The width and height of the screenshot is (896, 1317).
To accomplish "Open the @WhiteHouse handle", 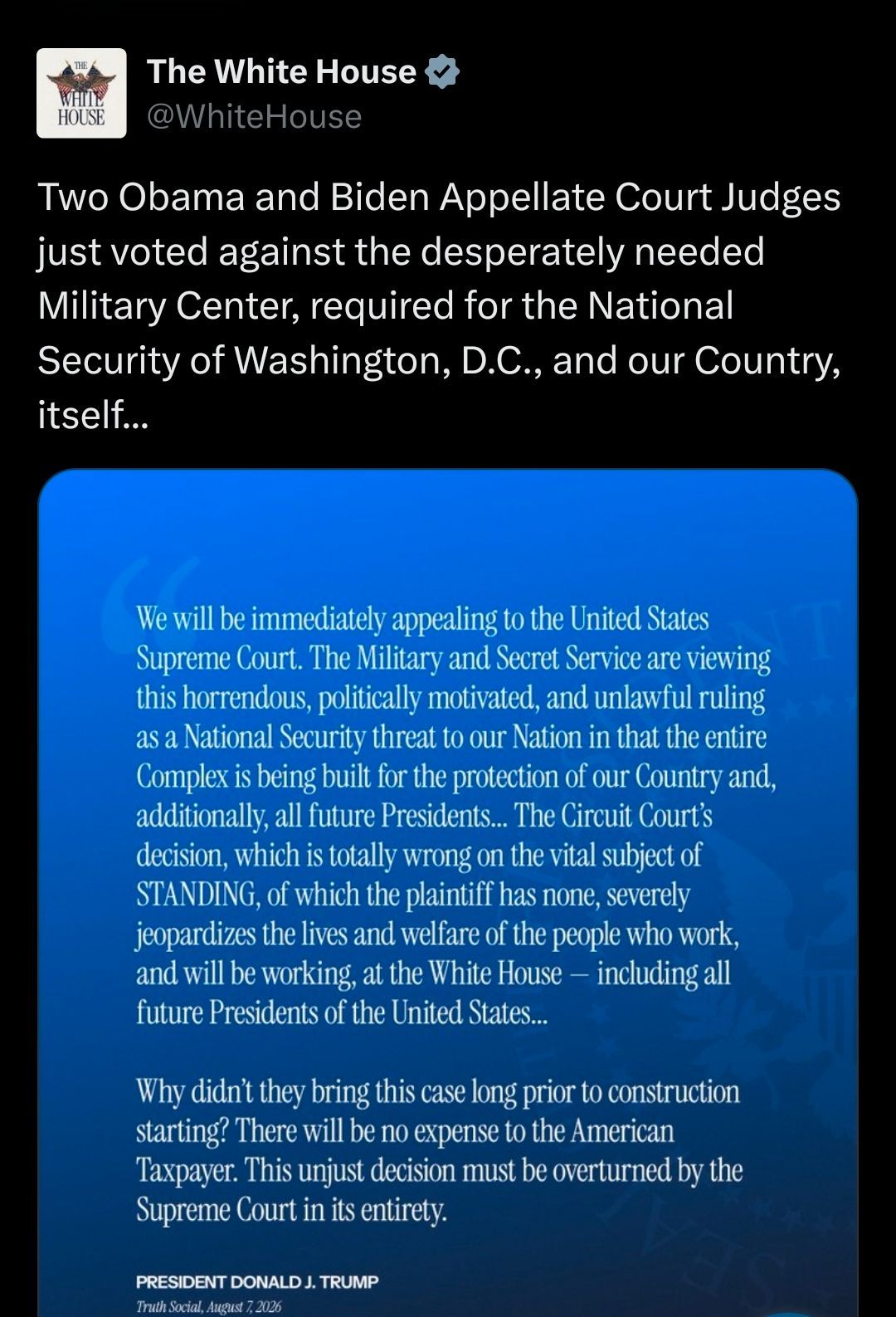I will 254,116.
